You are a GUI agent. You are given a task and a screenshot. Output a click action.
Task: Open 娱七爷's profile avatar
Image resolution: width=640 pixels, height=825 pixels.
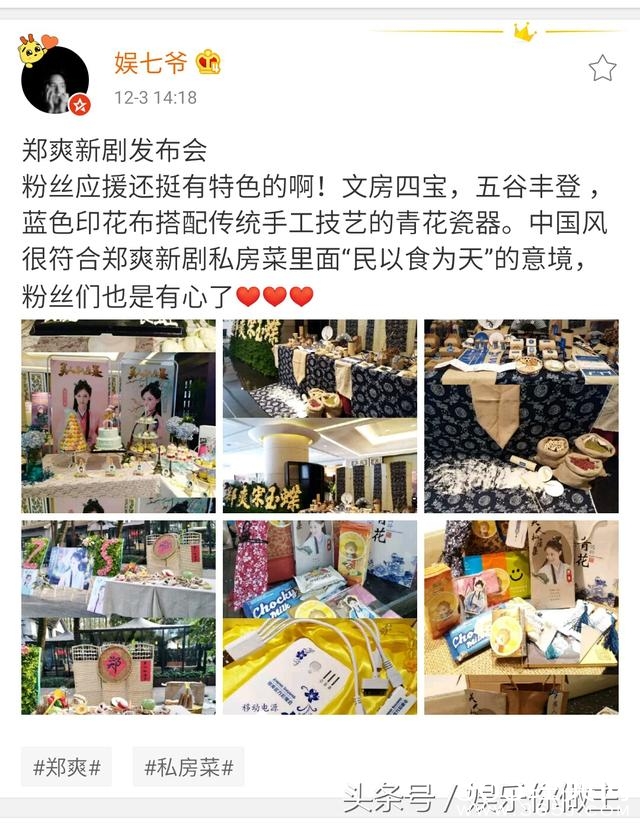pos(55,80)
